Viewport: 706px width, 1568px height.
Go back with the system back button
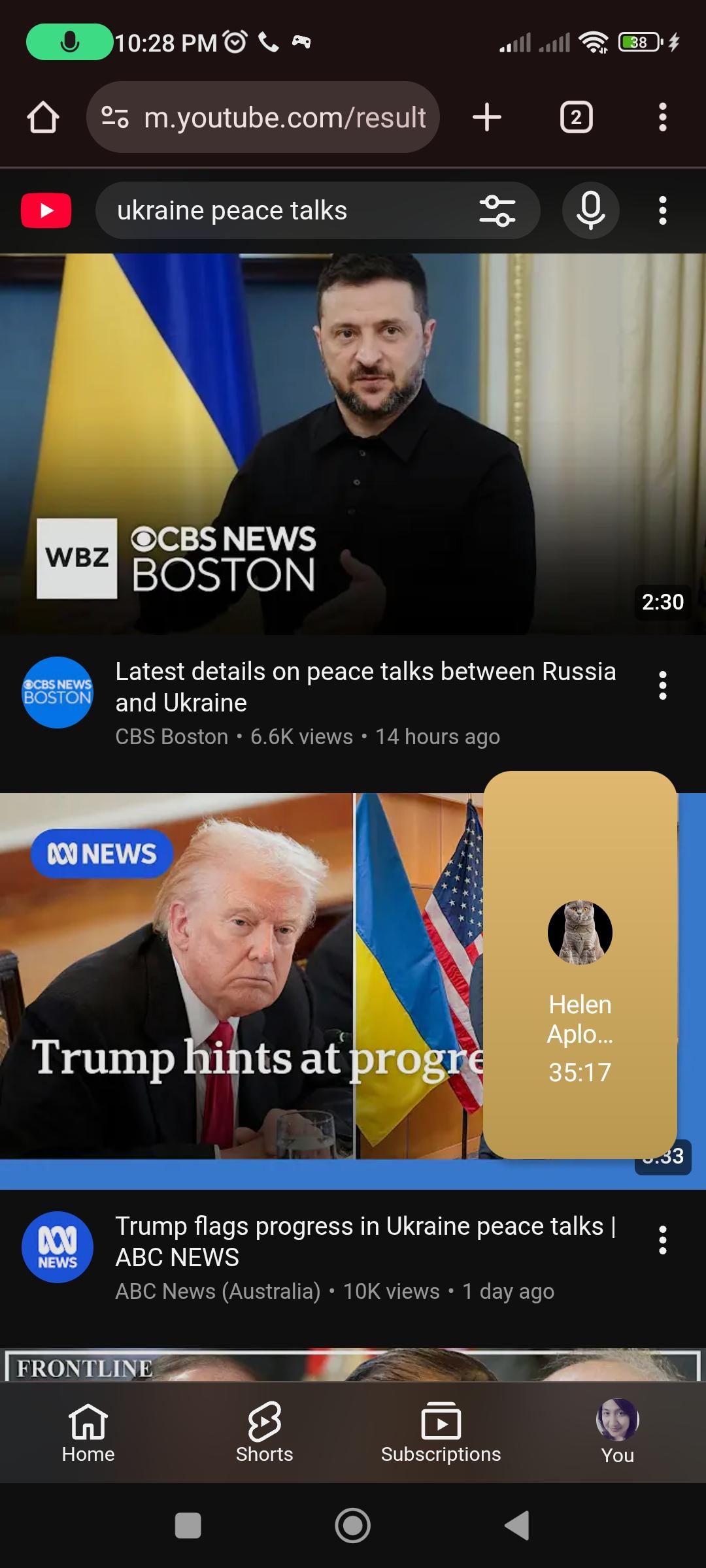(516, 1526)
